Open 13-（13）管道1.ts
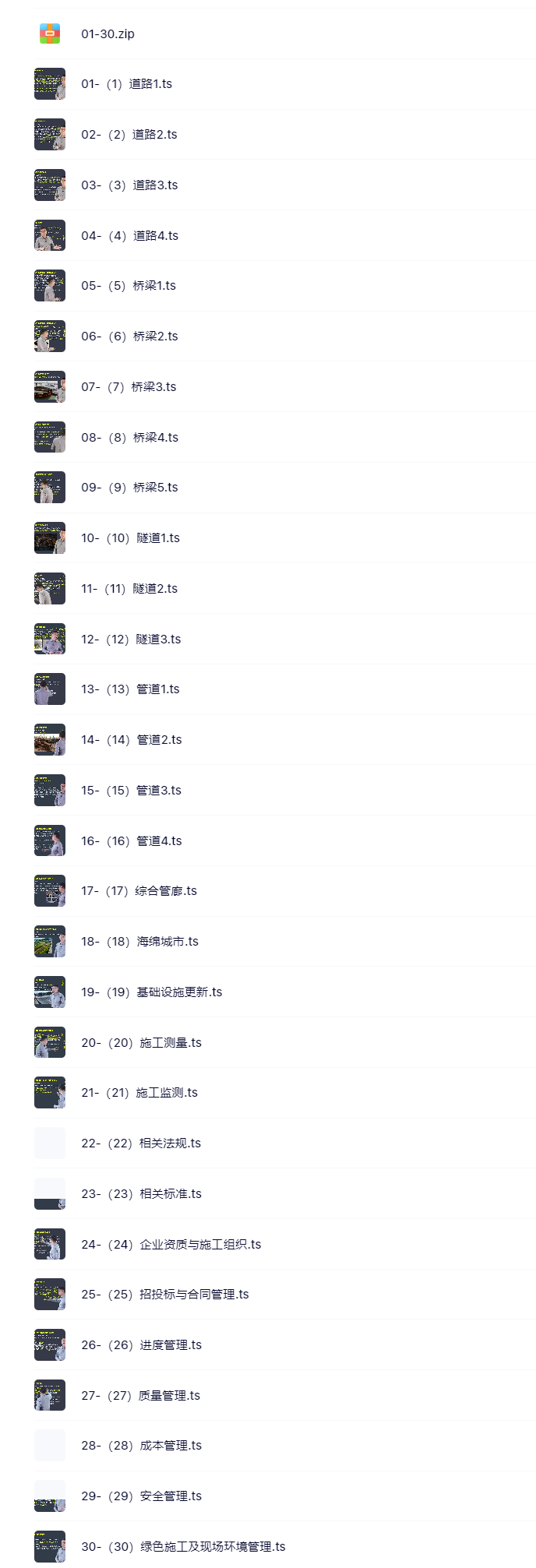Screen dimensions: 536x1568 (130, 689)
